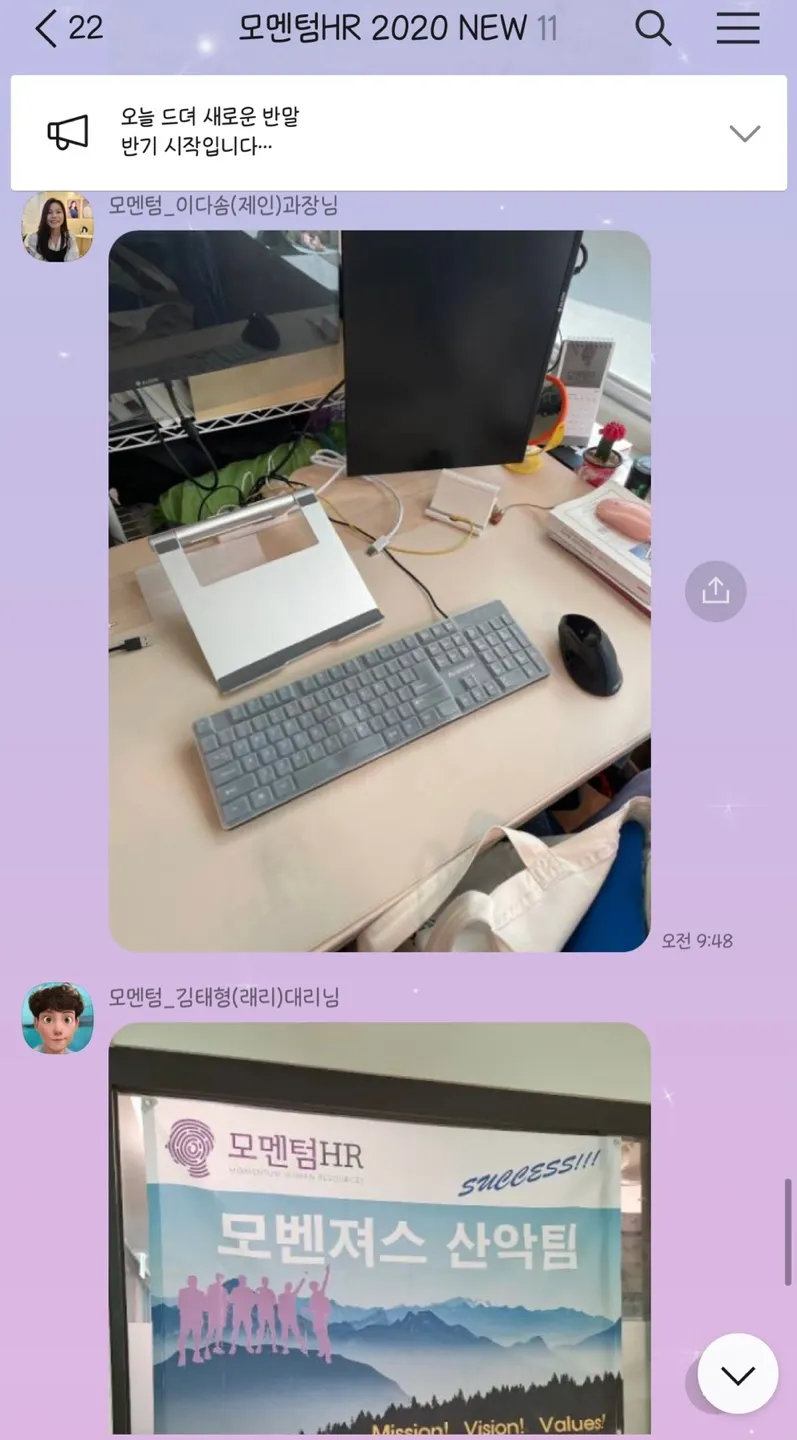The image size is (797, 1440).
Task: View the desk photo sent at 9:48
Action: click(379, 590)
